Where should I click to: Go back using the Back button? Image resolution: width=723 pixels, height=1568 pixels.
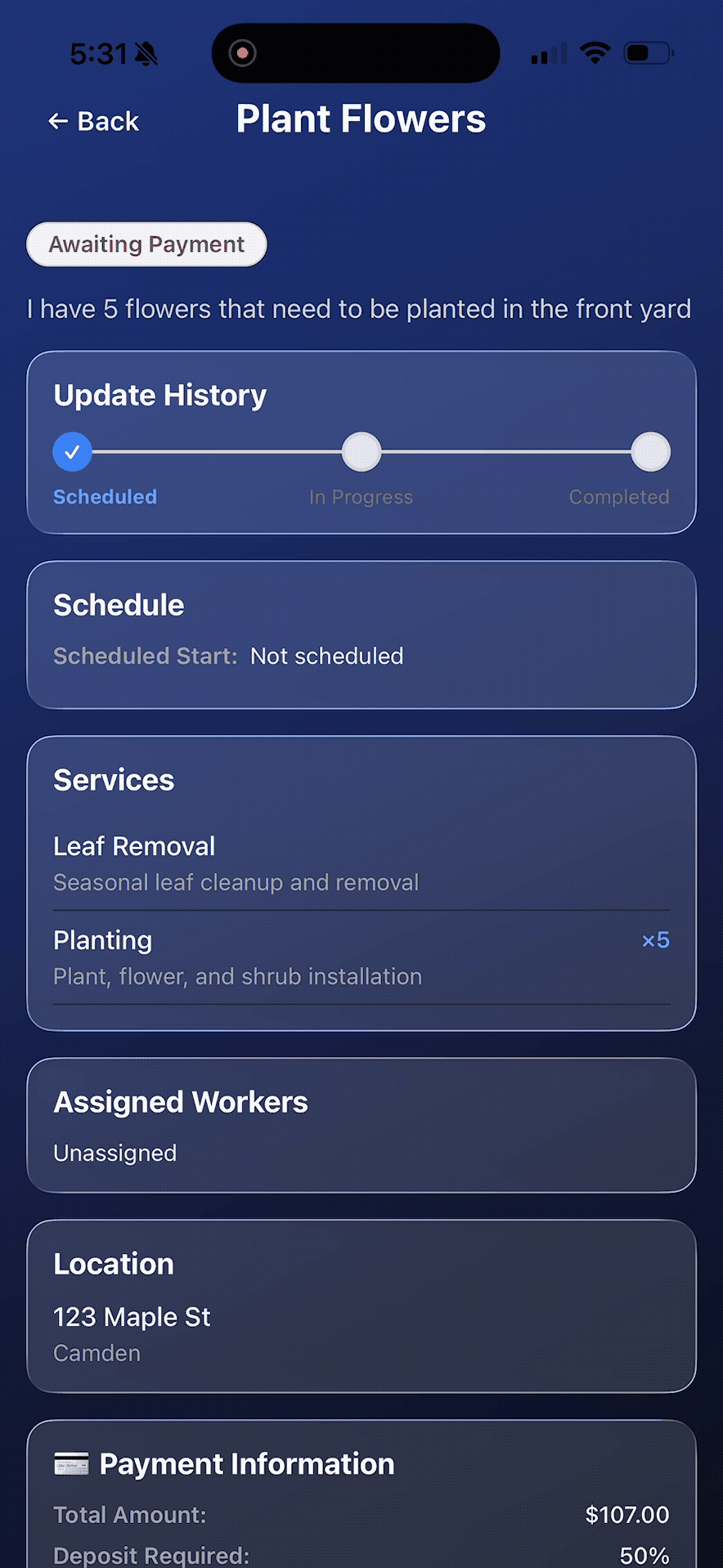click(x=93, y=121)
